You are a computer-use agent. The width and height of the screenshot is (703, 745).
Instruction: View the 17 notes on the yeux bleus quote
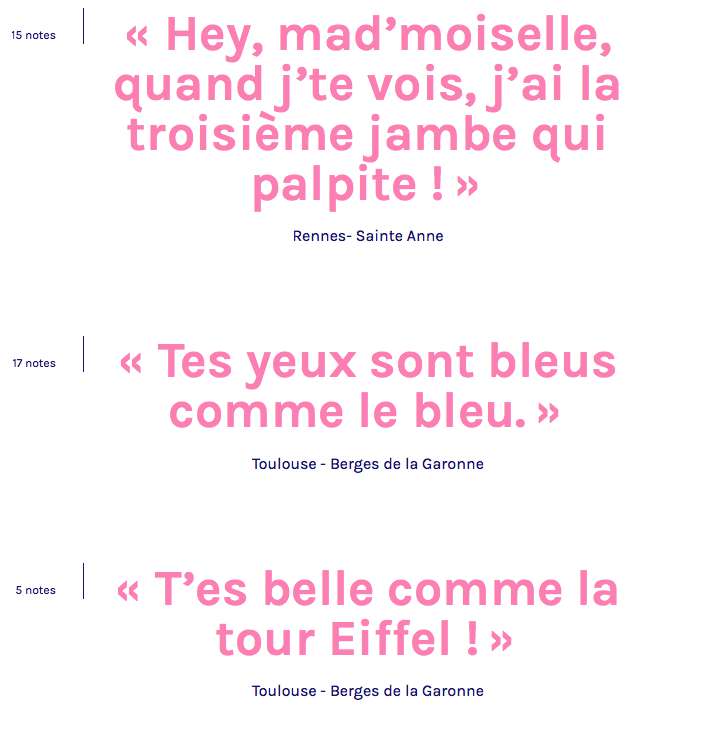coord(33,363)
